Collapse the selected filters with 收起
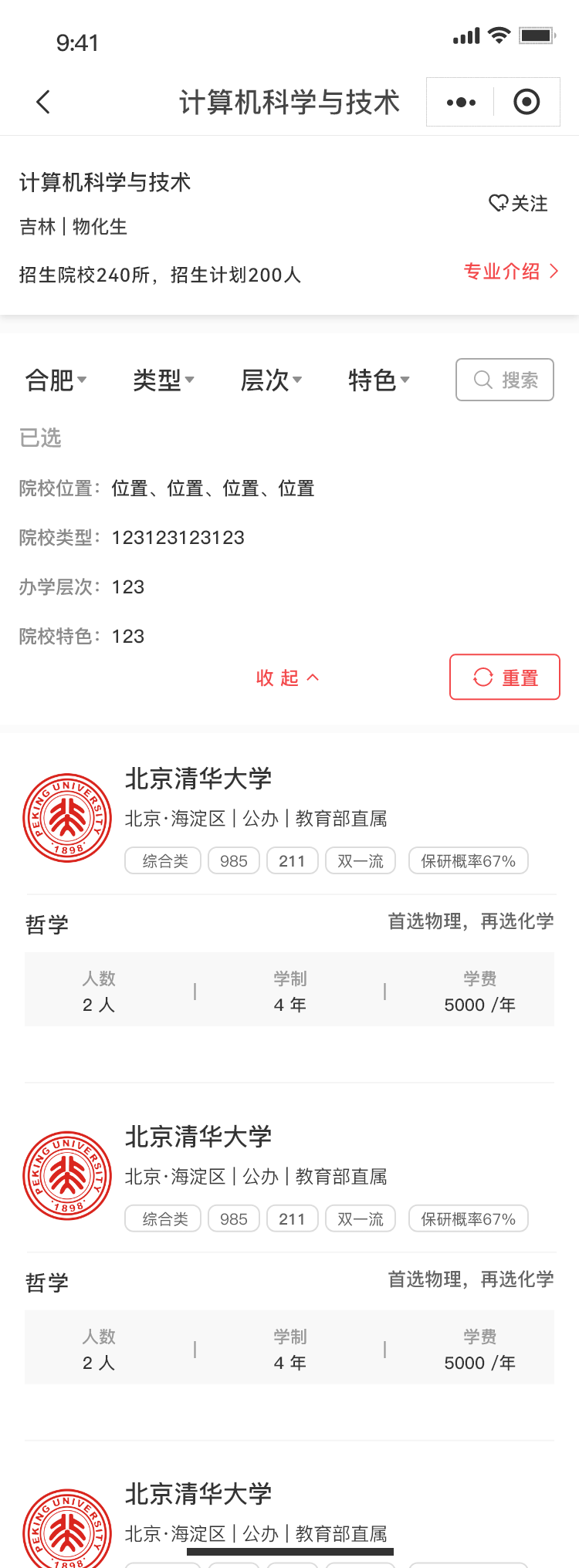This screenshot has height=1568, width=579. coord(287,678)
